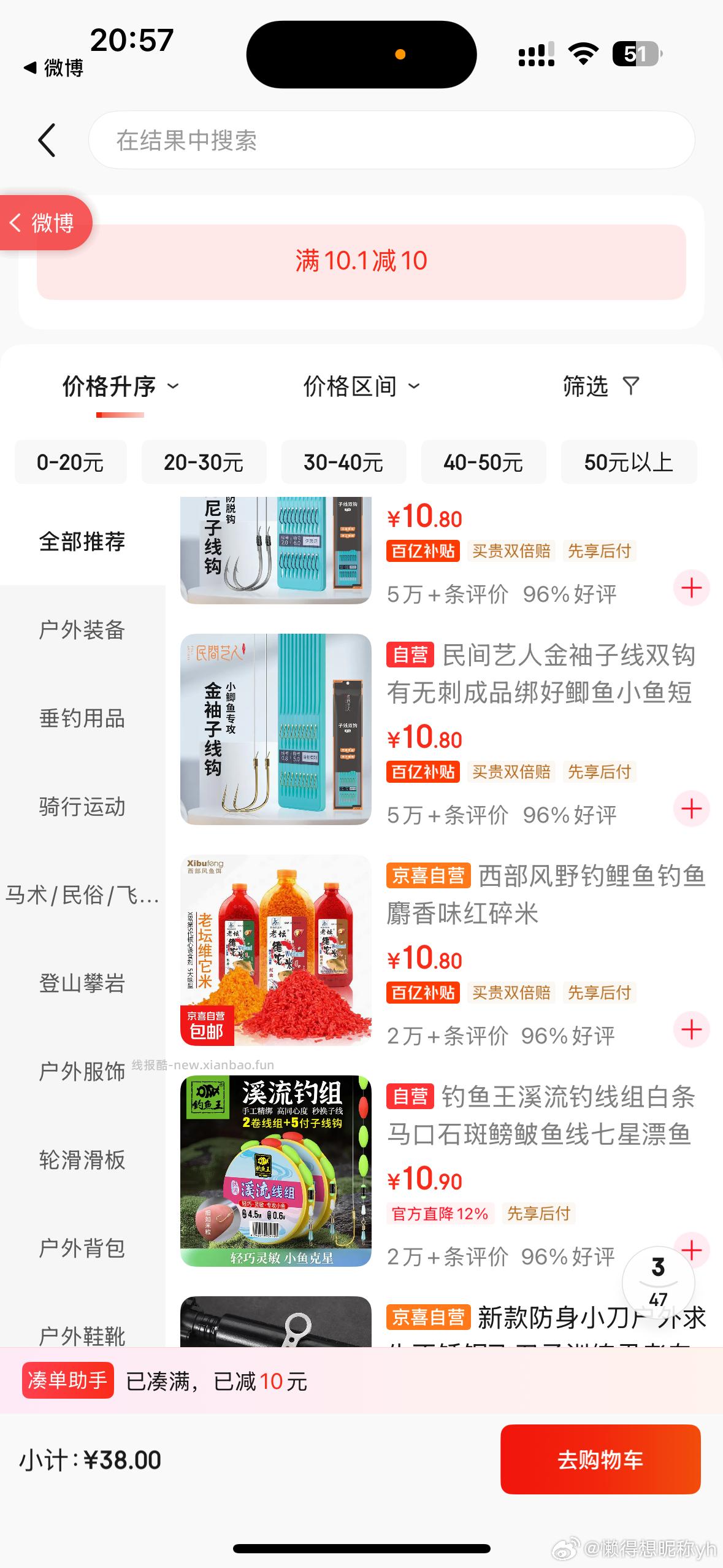This screenshot has height=1568, width=723.
Task: Expand the 价格区间 dropdown
Action: (x=361, y=386)
